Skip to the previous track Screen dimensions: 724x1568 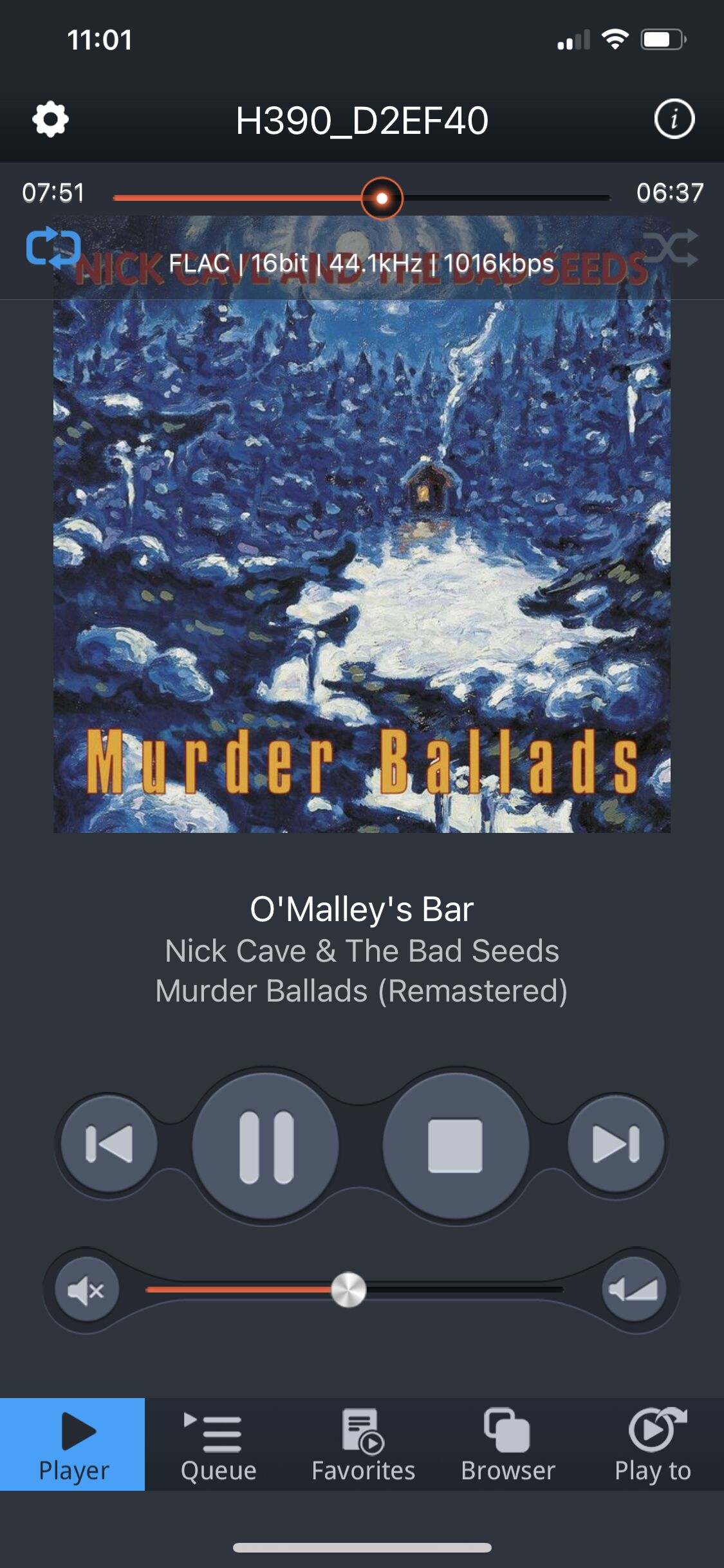pos(109,1144)
